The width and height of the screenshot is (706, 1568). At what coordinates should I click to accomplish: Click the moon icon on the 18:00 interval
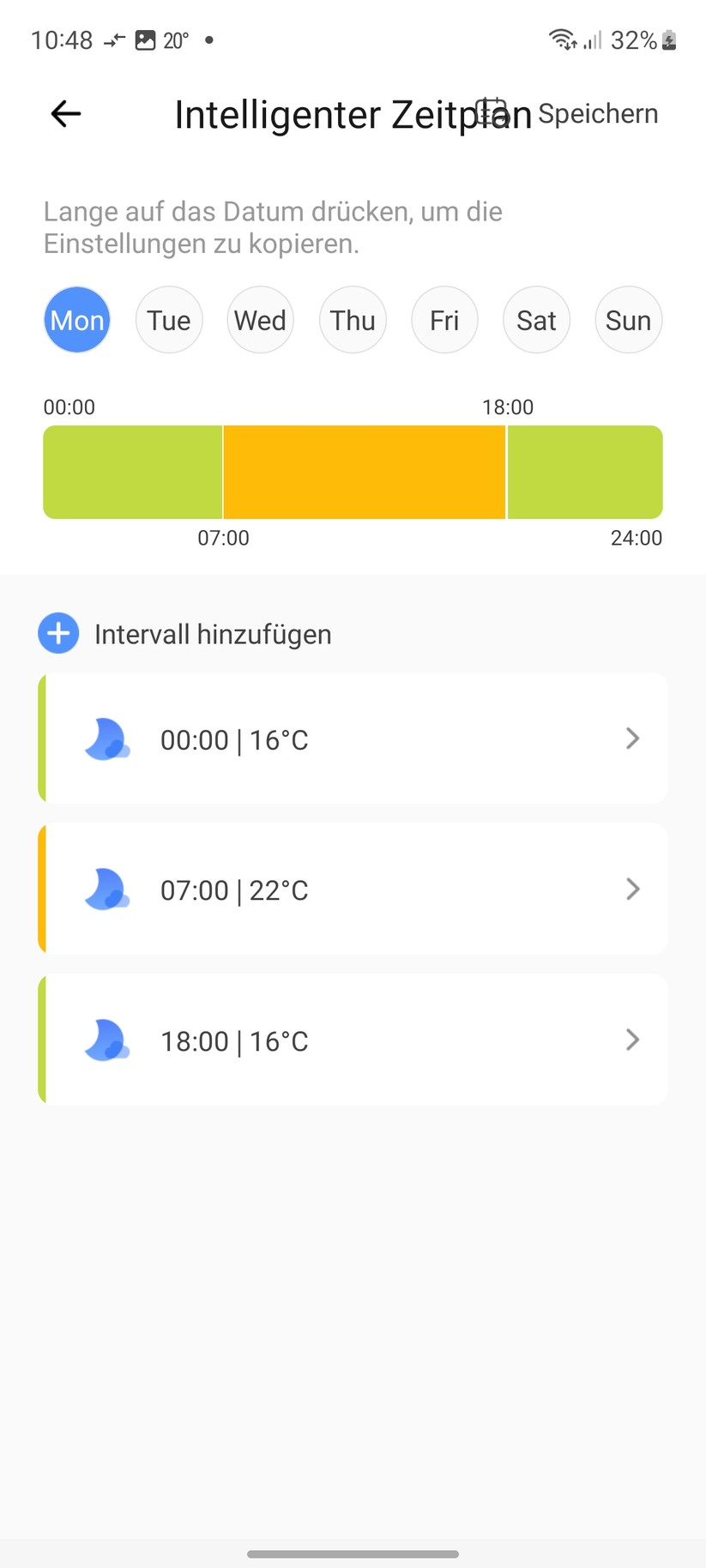[106, 1040]
